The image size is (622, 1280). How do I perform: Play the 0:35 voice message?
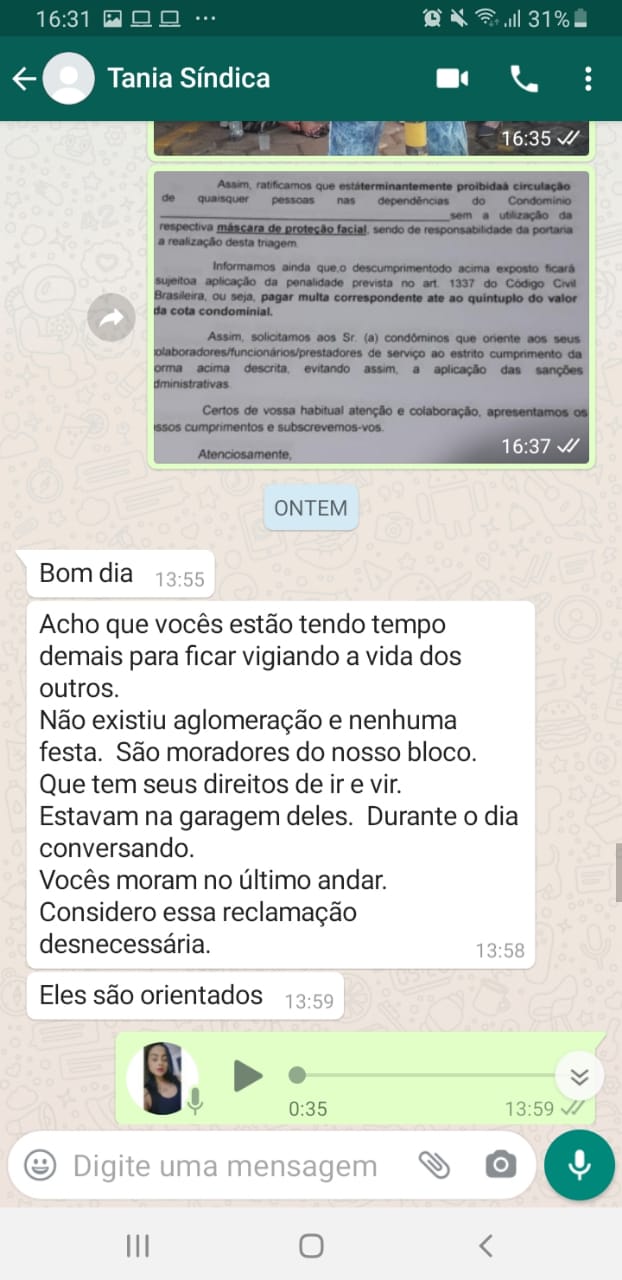[x=248, y=1076]
